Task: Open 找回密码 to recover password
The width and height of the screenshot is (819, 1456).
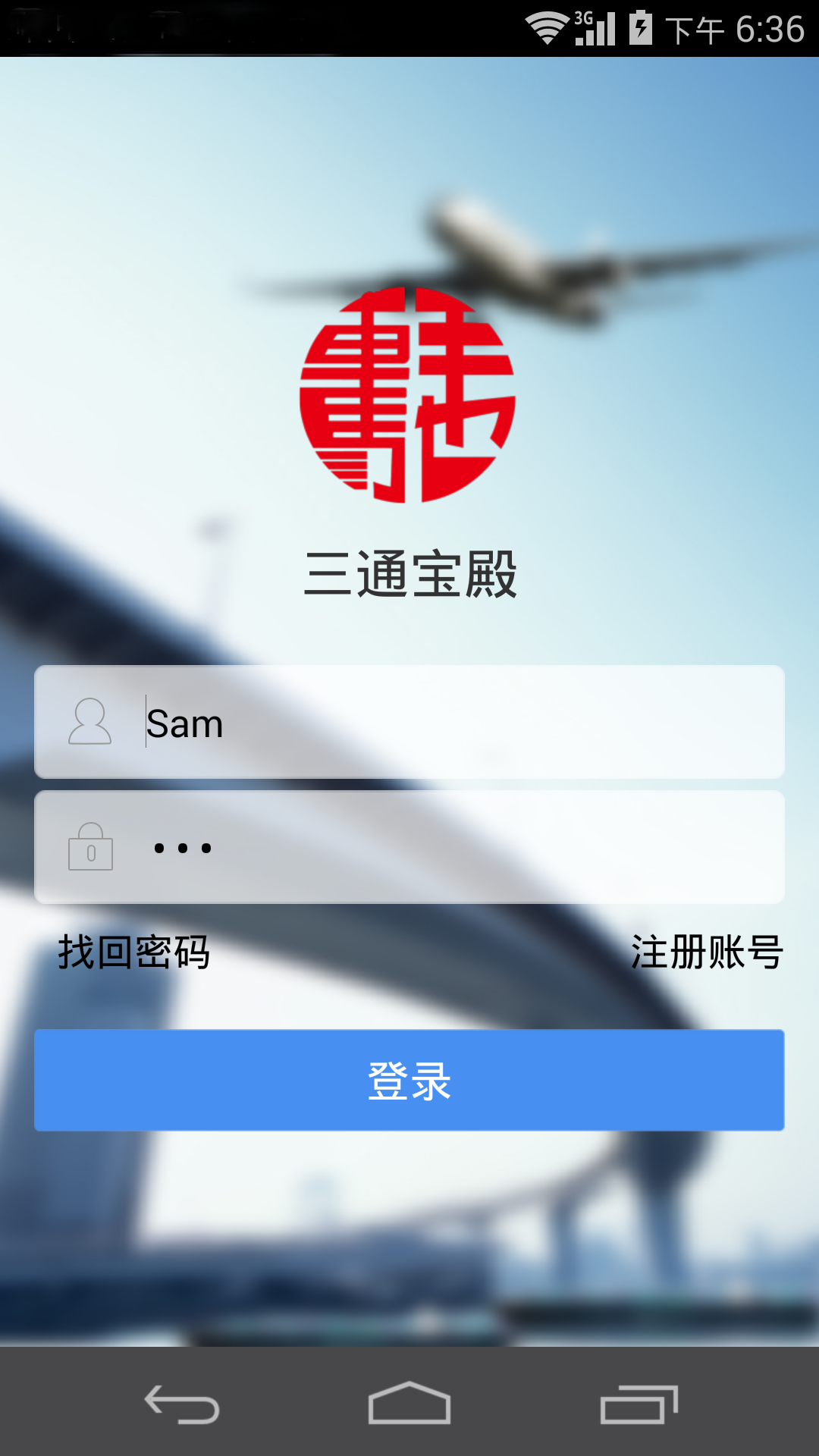Action: coord(134,952)
